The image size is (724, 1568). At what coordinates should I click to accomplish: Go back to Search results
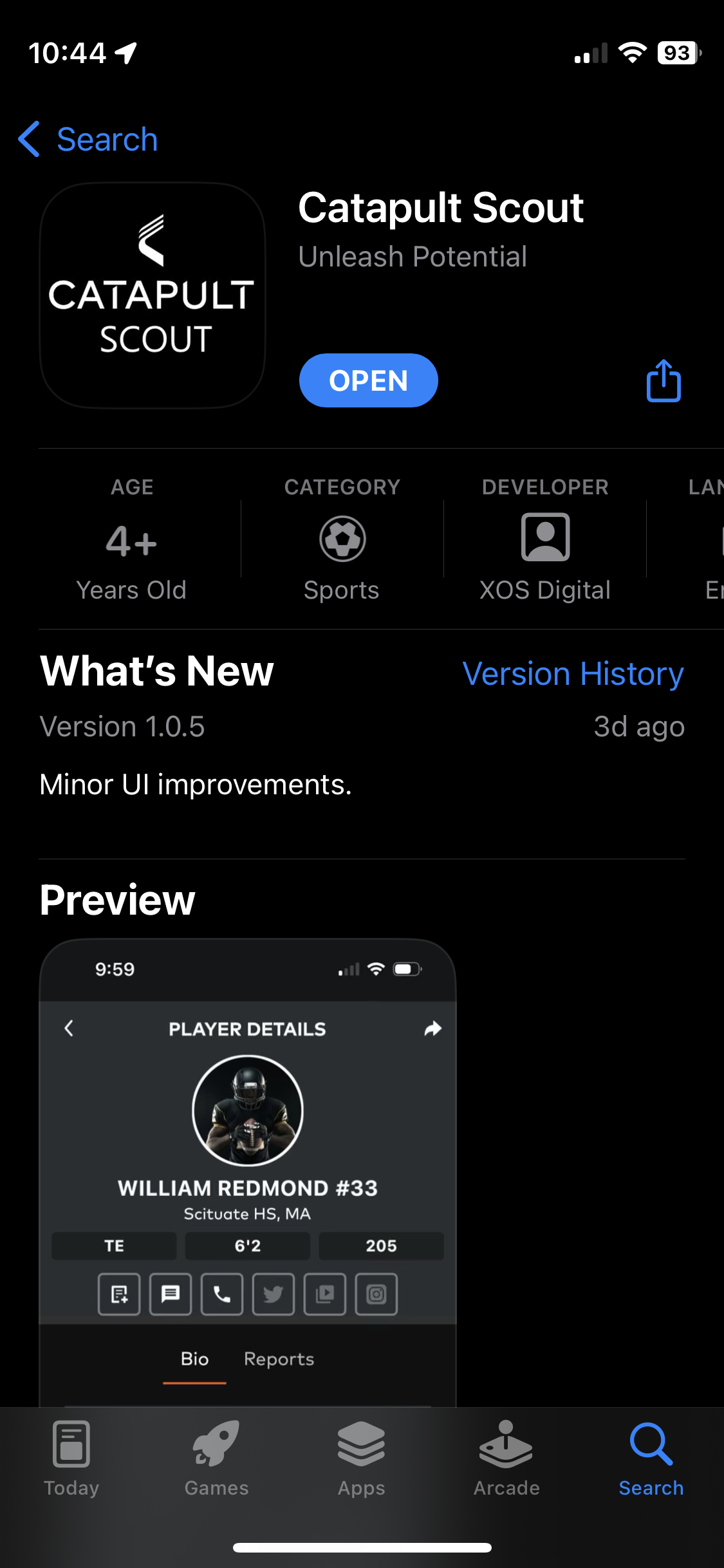tap(88, 139)
